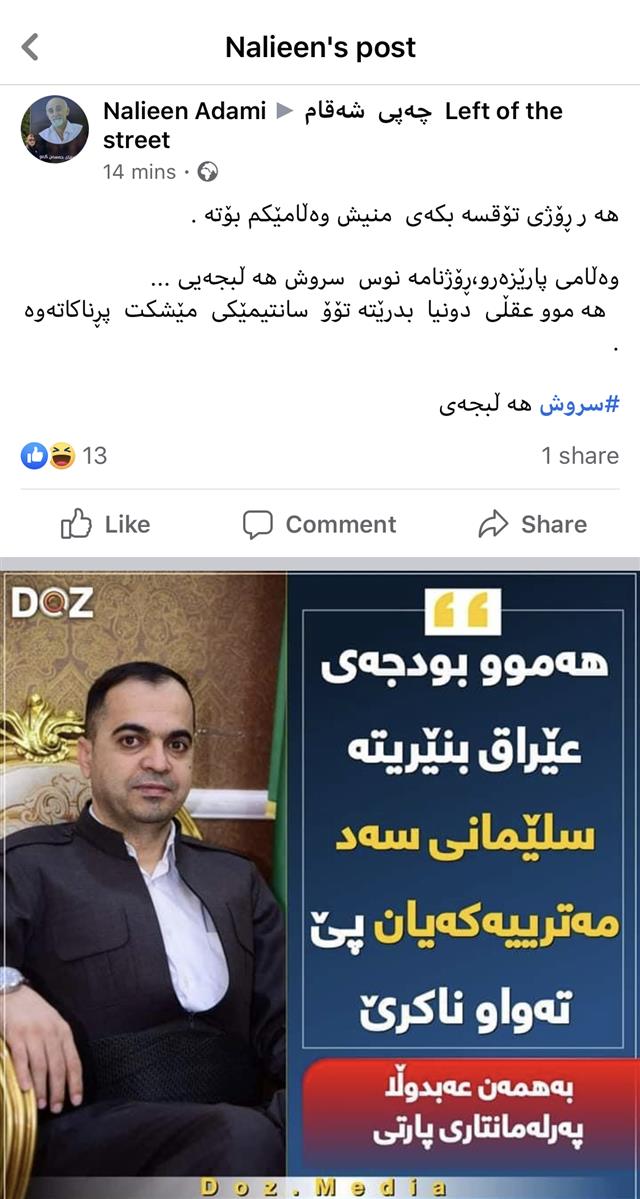This screenshot has width=640, height=1199.
Task: Share this post
Action: tap(533, 524)
